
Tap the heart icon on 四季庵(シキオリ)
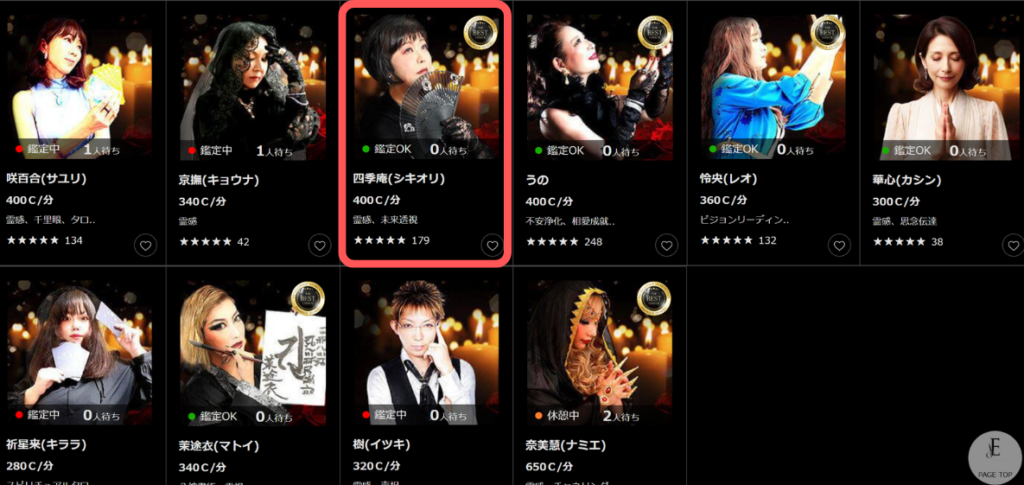point(491,245)
